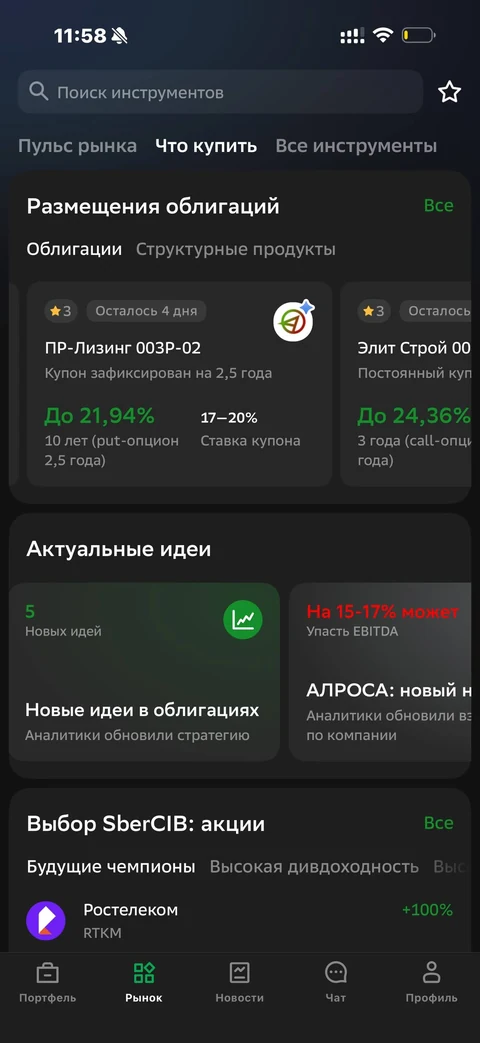Select the Структурные продукты tab

pos(236,249)
